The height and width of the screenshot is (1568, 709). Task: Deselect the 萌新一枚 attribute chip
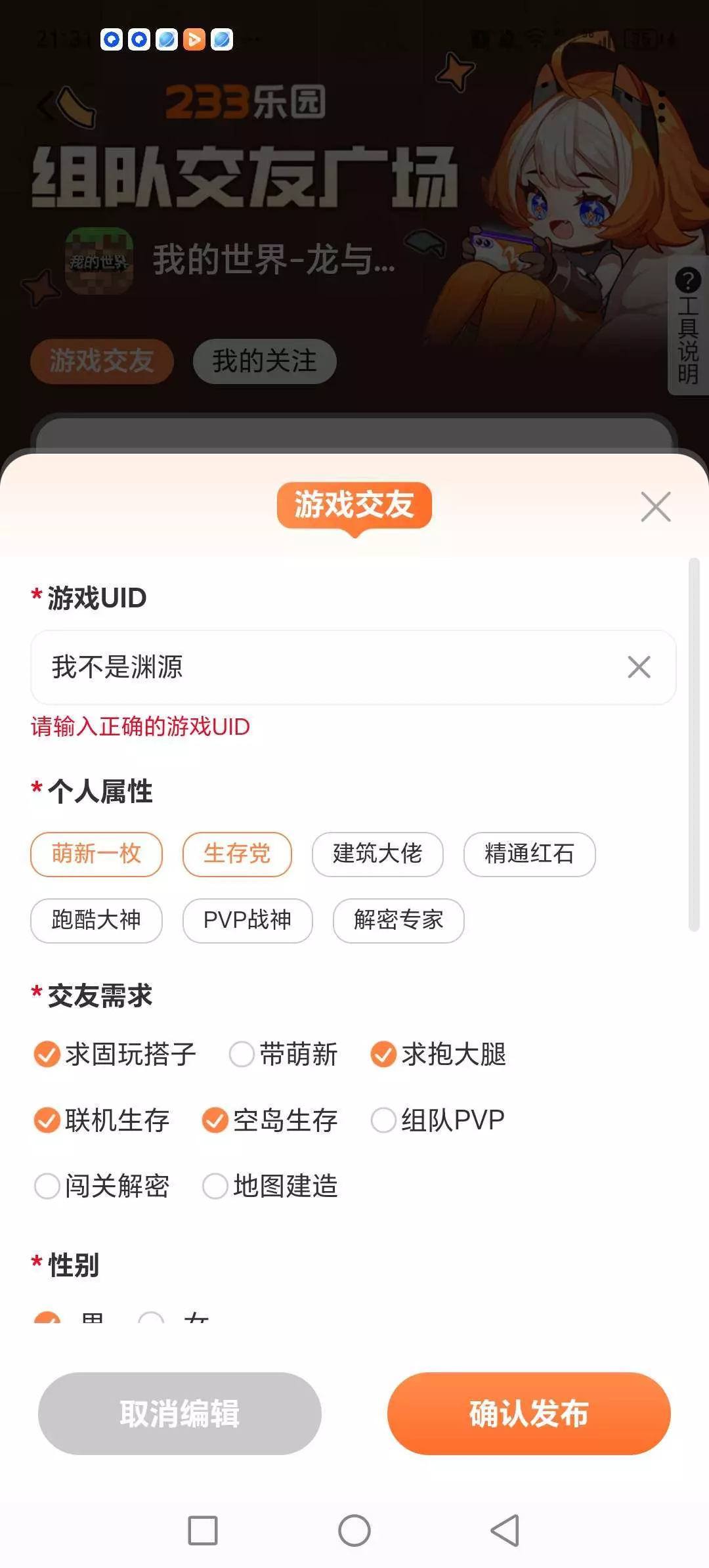(x=97, y=854)
